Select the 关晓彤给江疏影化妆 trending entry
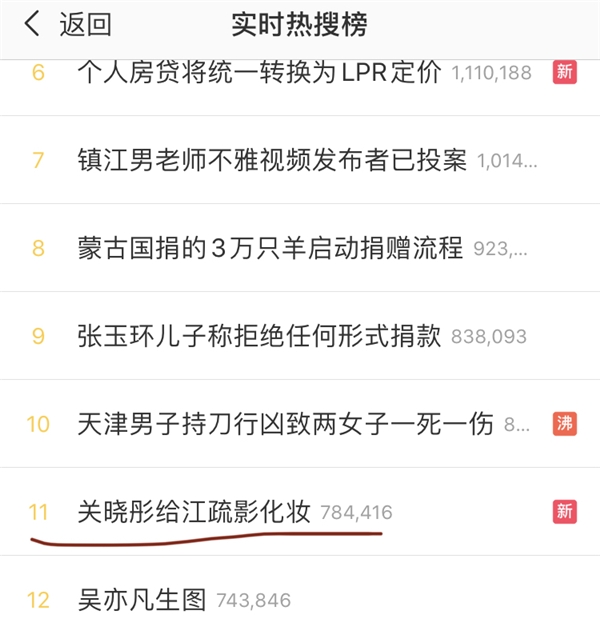 196,512
